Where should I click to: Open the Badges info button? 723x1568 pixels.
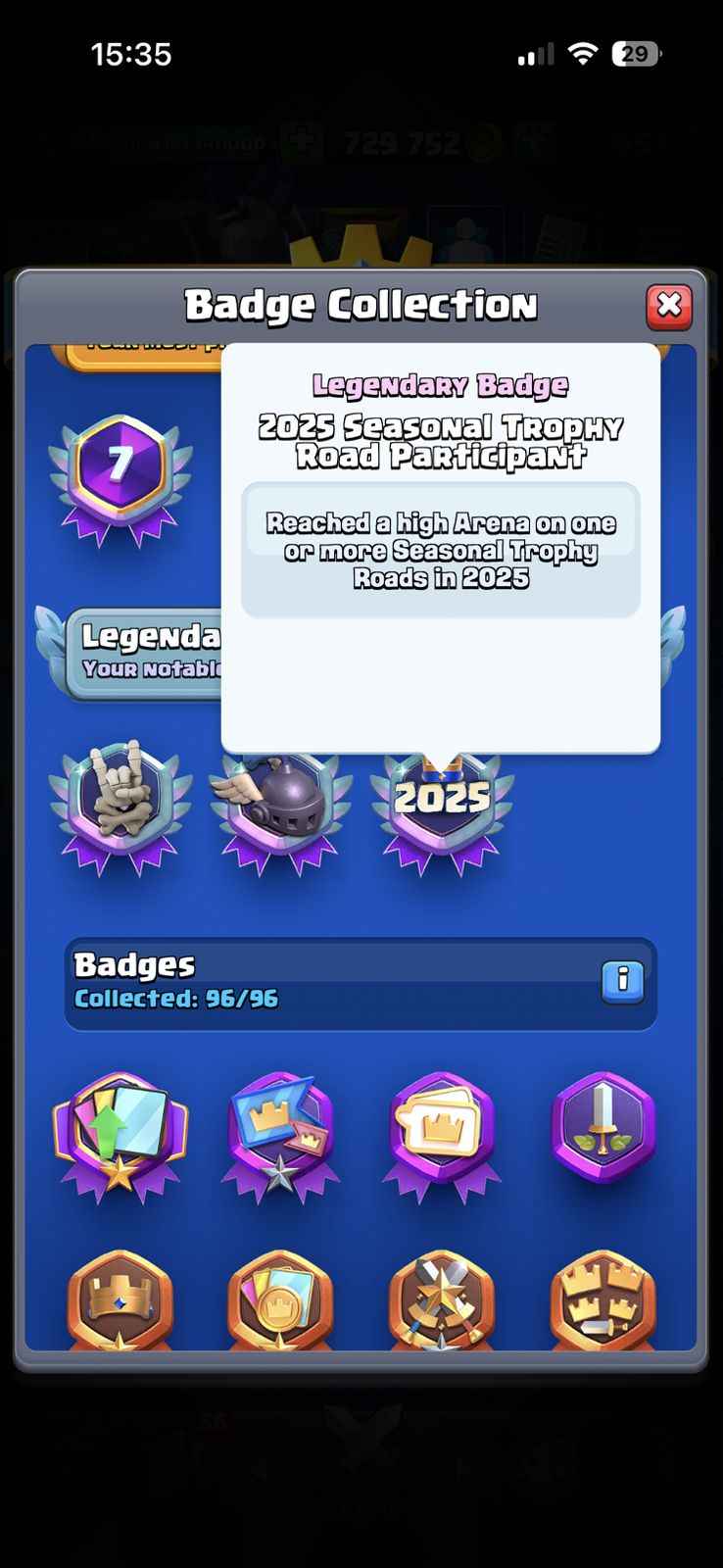(x=622, y=980)
